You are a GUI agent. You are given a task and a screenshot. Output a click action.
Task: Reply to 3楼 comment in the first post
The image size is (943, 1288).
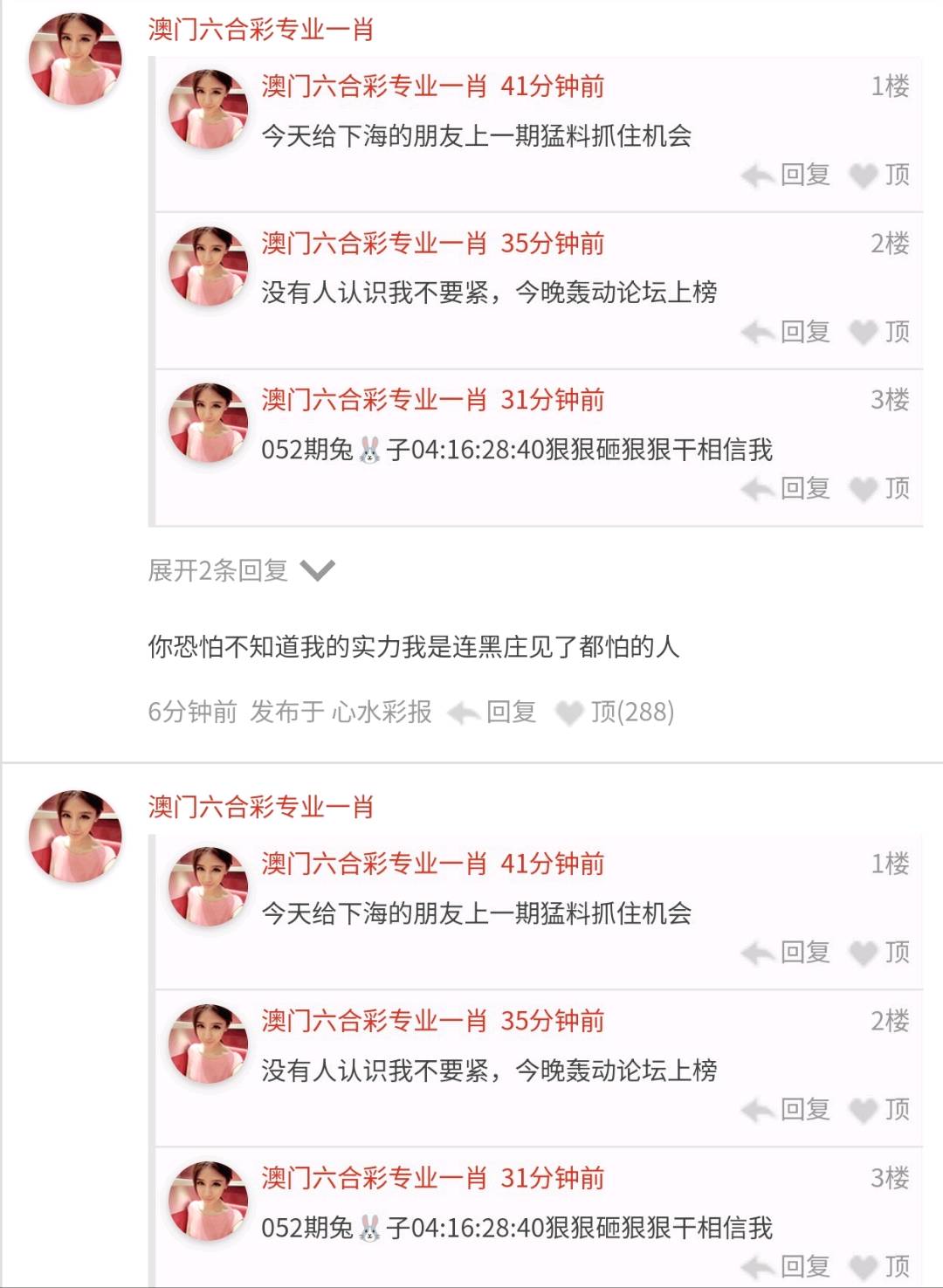pyautogui.click(x=786, y=488)
